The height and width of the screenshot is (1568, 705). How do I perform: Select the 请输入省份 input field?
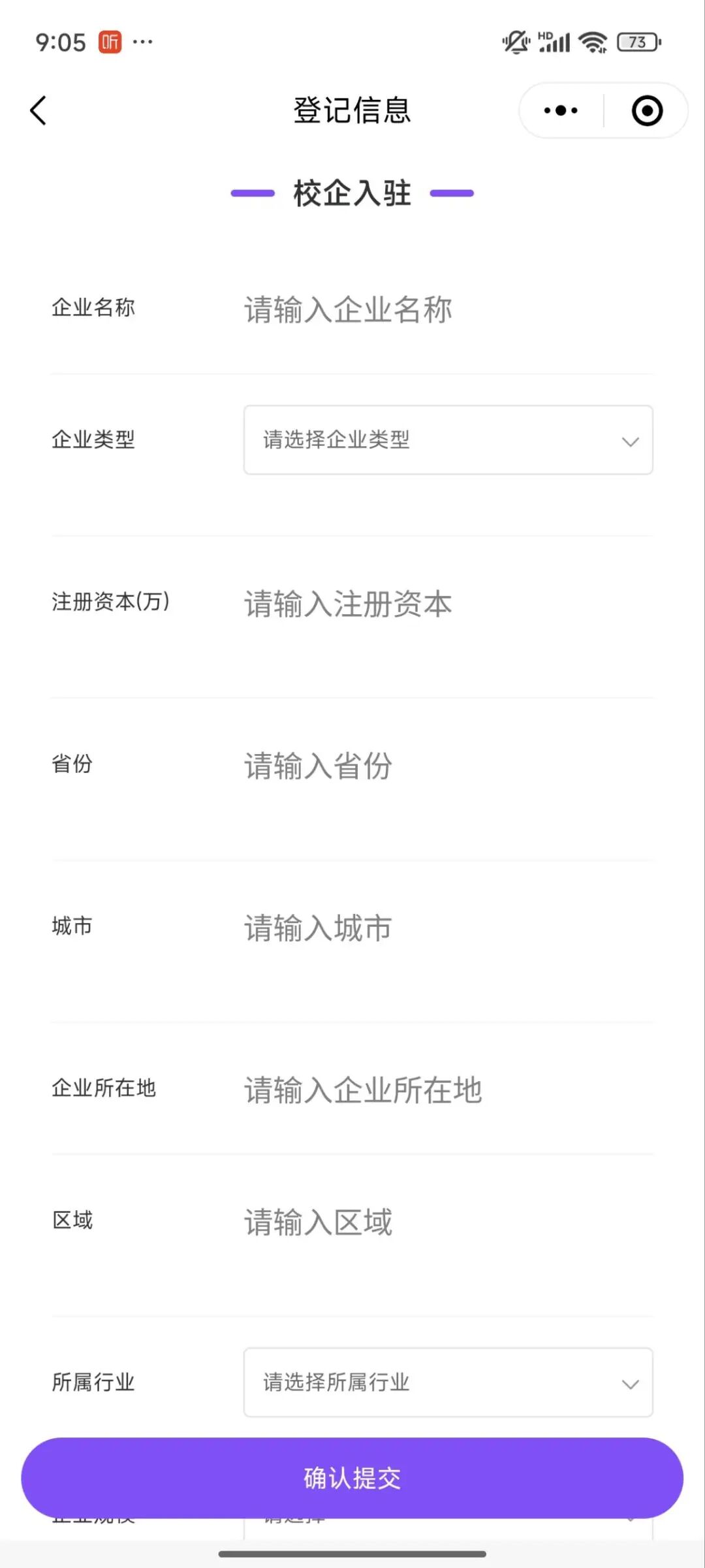coord(447,766)
